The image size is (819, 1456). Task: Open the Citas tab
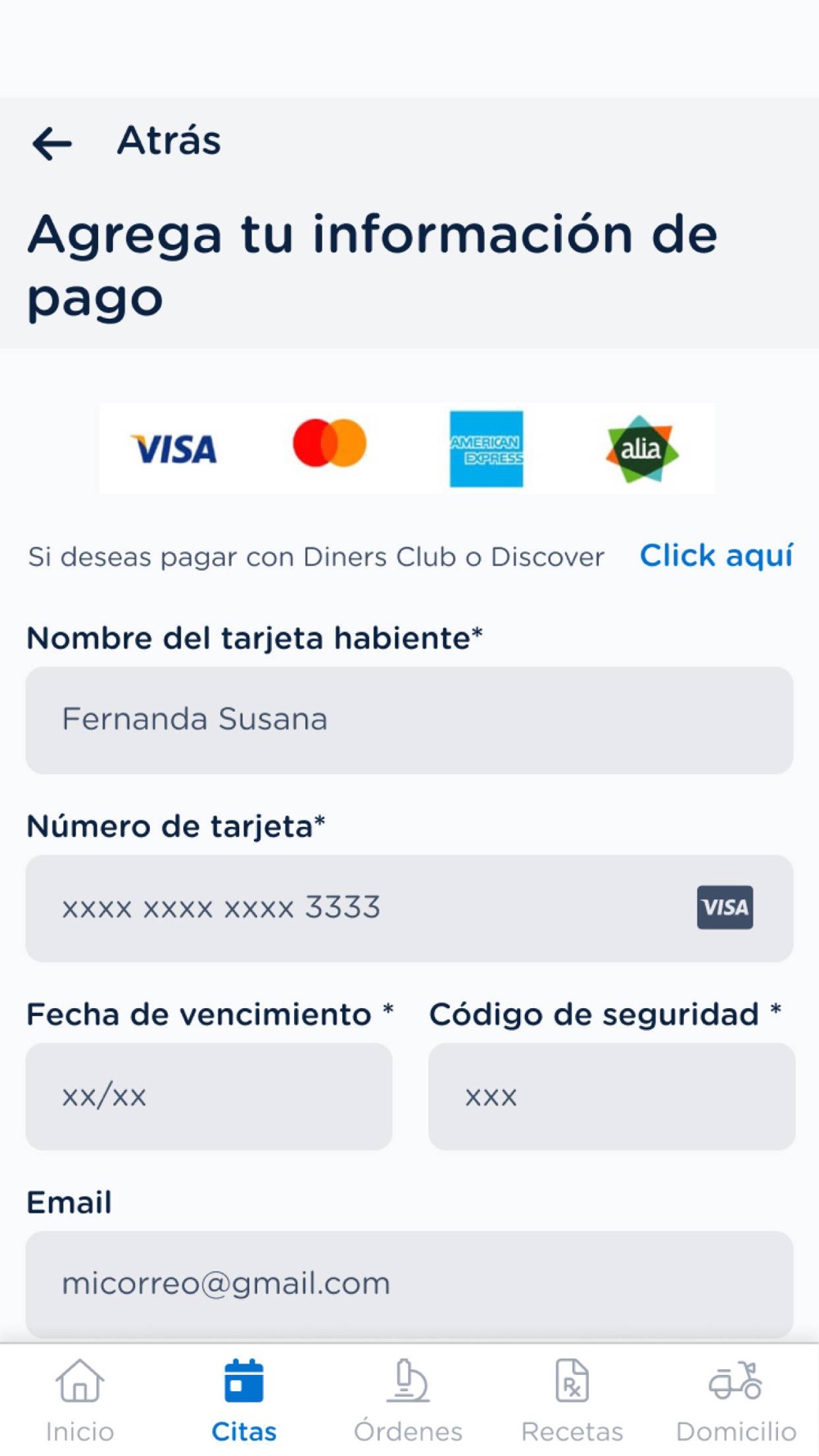pyautogui.click(x=244, y=1400)
